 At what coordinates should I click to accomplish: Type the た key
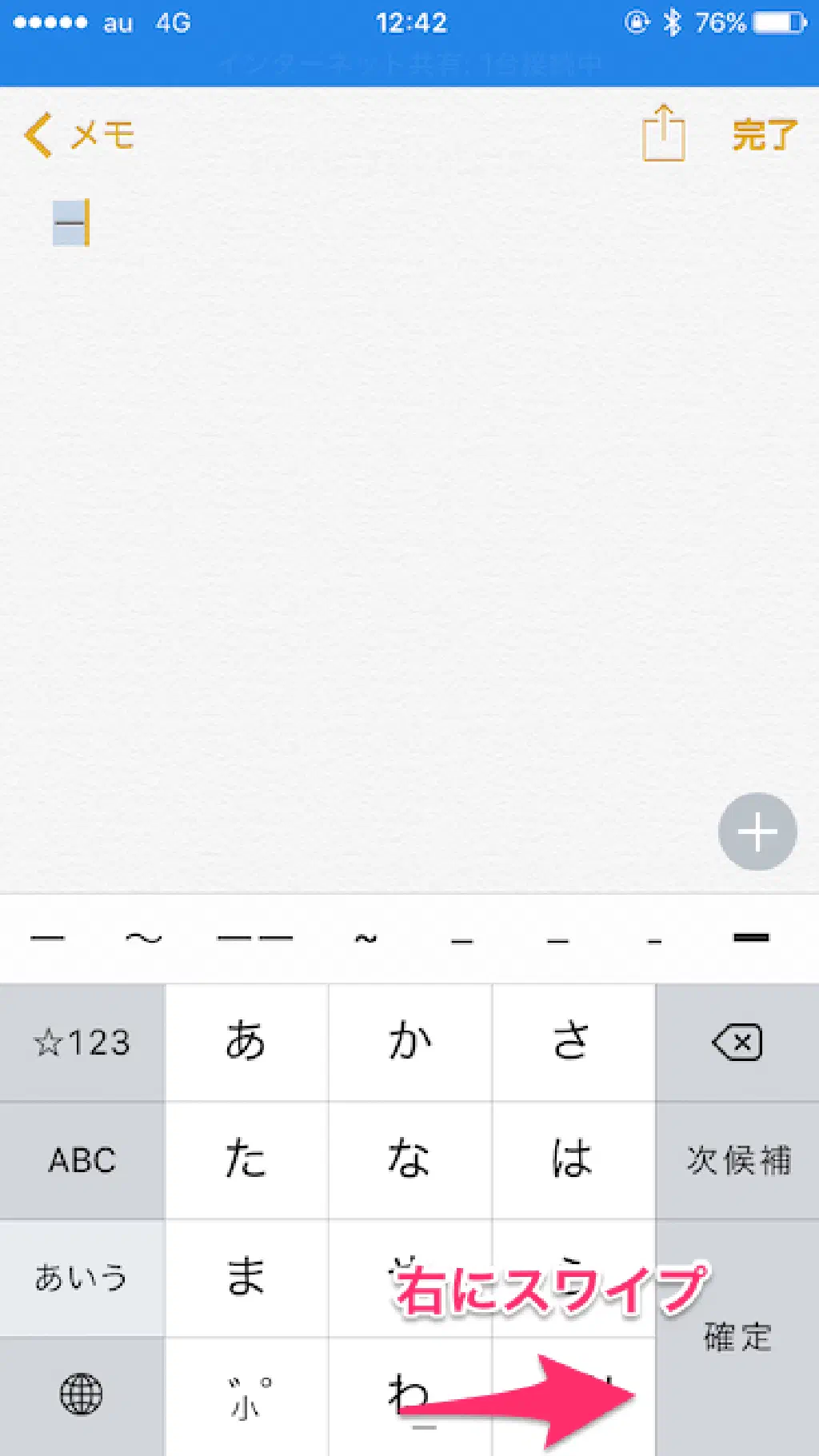pos(246,1160)
